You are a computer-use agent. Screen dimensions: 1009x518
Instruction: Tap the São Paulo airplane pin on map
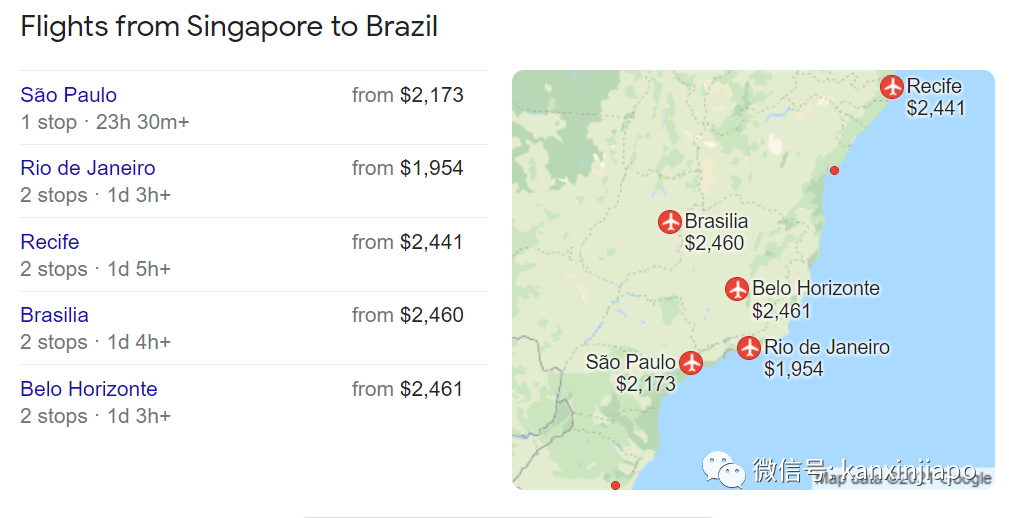[x=691, y=363]
